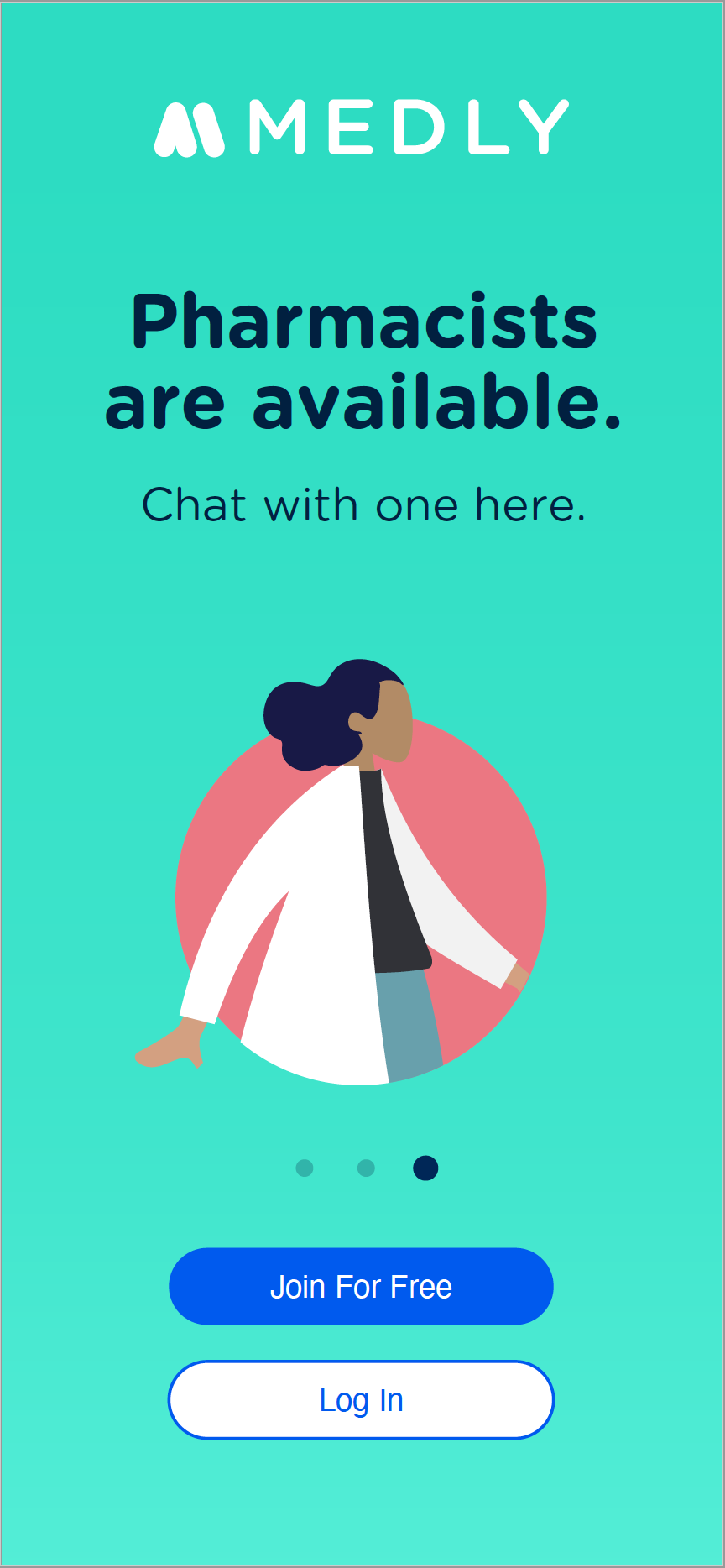
Task: Open the Log In screen
Action: (361, 1399)
